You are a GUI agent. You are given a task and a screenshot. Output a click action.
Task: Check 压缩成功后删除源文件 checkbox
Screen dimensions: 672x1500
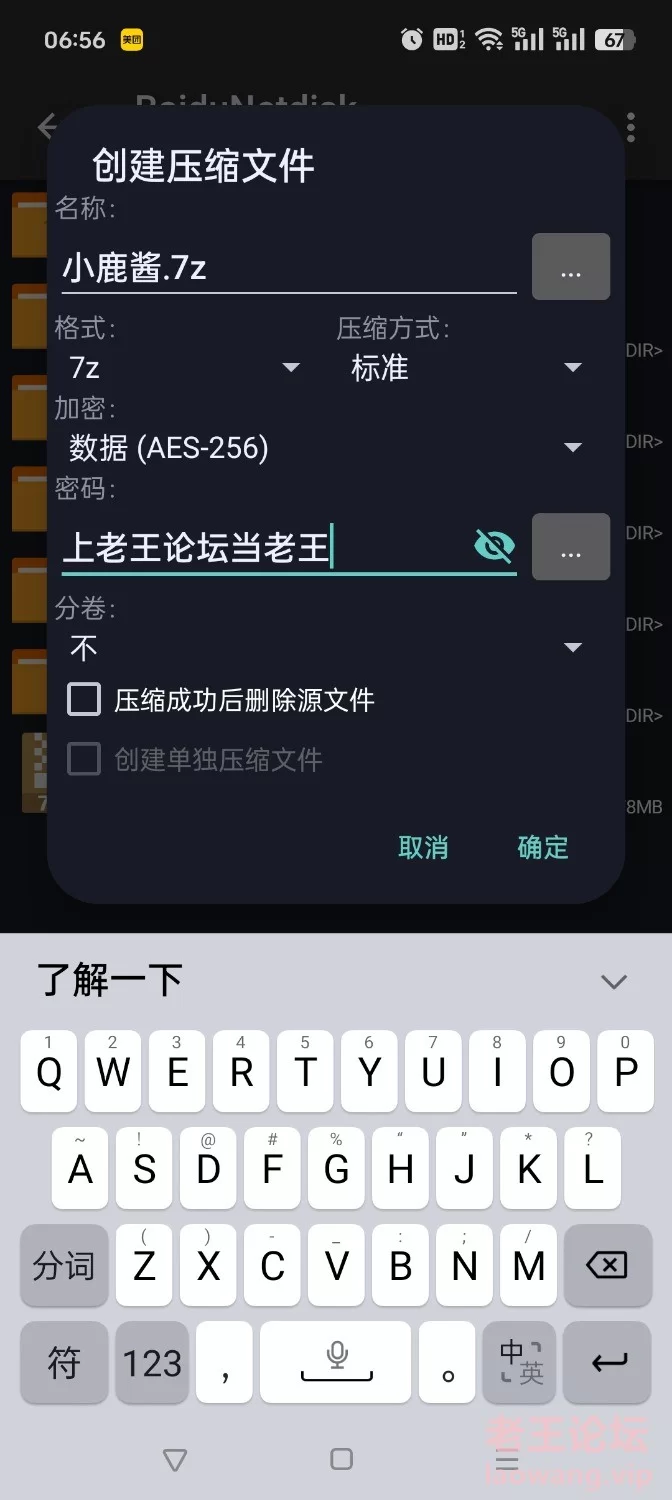pos(84,700)
